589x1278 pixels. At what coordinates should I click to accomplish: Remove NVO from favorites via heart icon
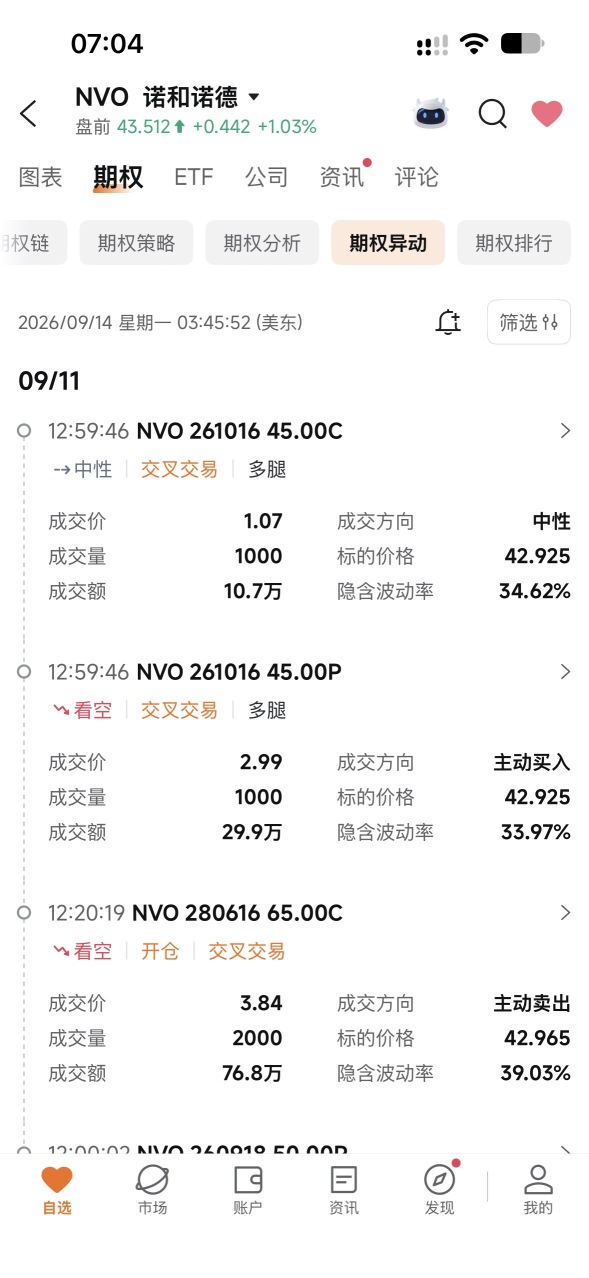[547, 113]
